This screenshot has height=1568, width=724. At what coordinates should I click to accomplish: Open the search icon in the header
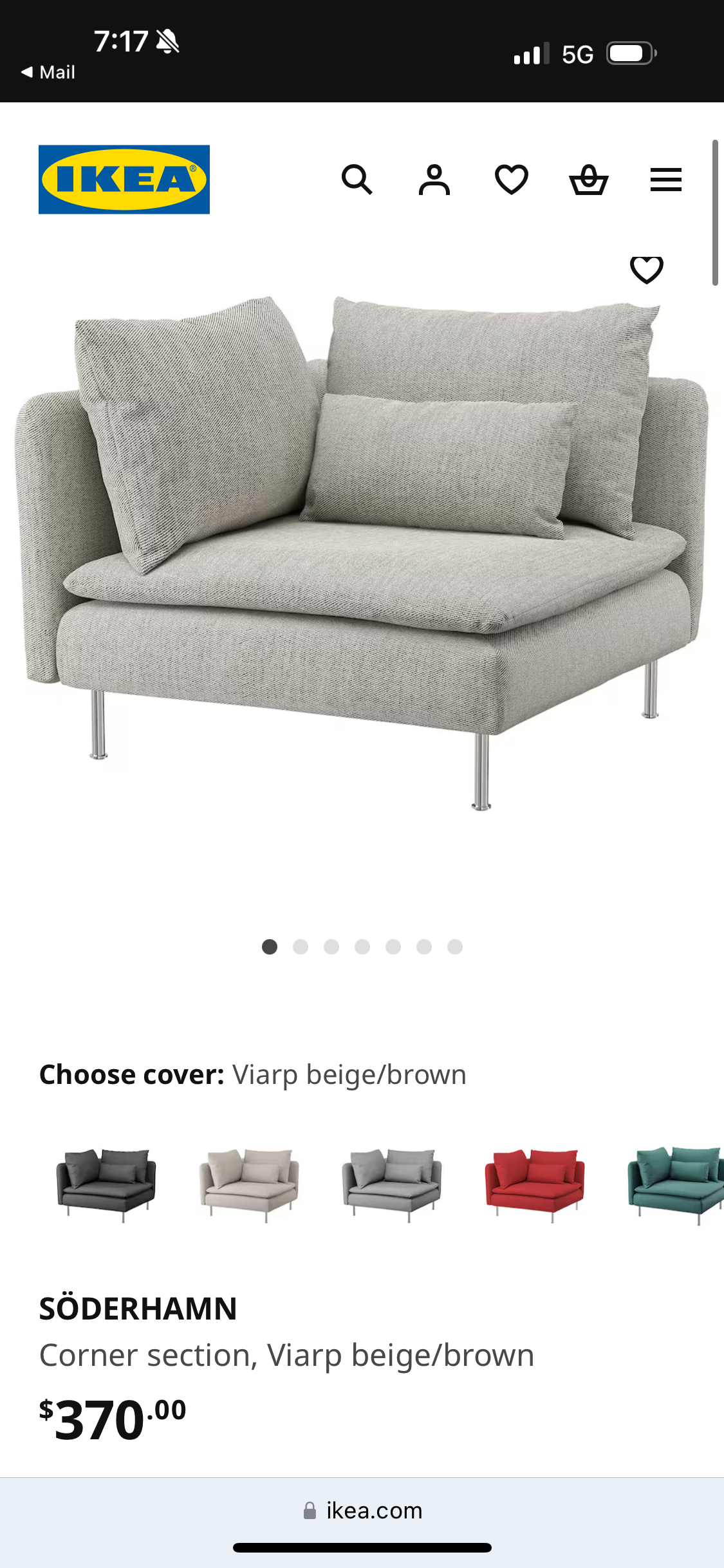[x=357, y=180]
